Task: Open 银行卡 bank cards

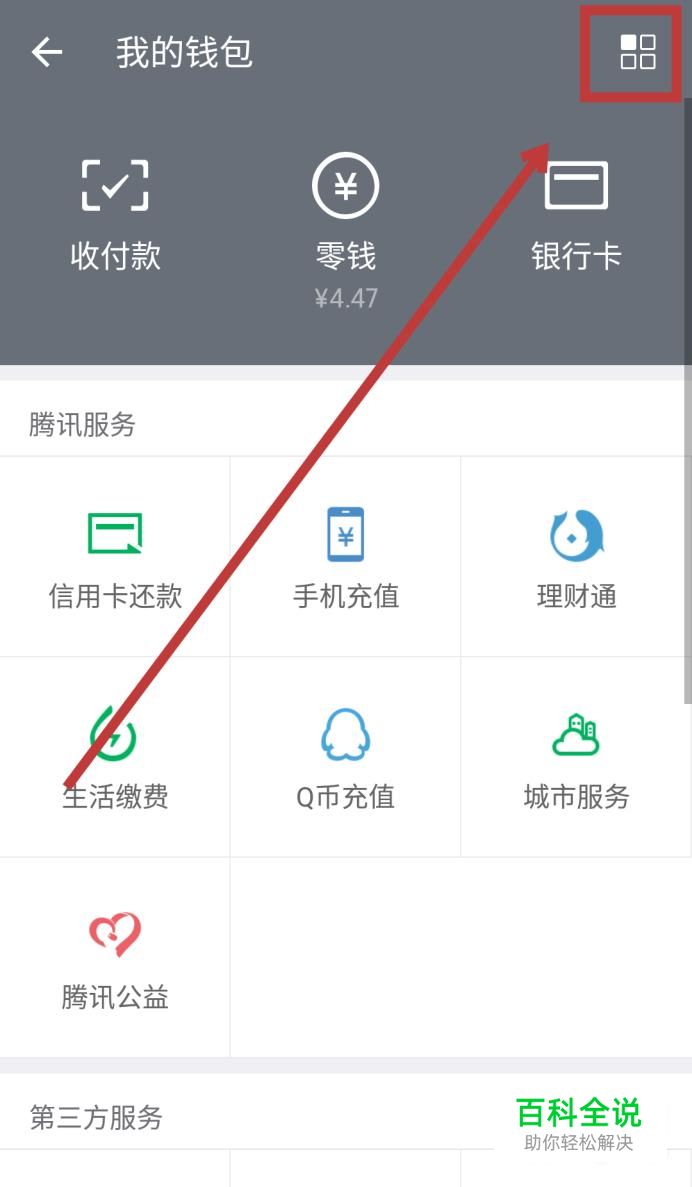Action: (576, 214)
